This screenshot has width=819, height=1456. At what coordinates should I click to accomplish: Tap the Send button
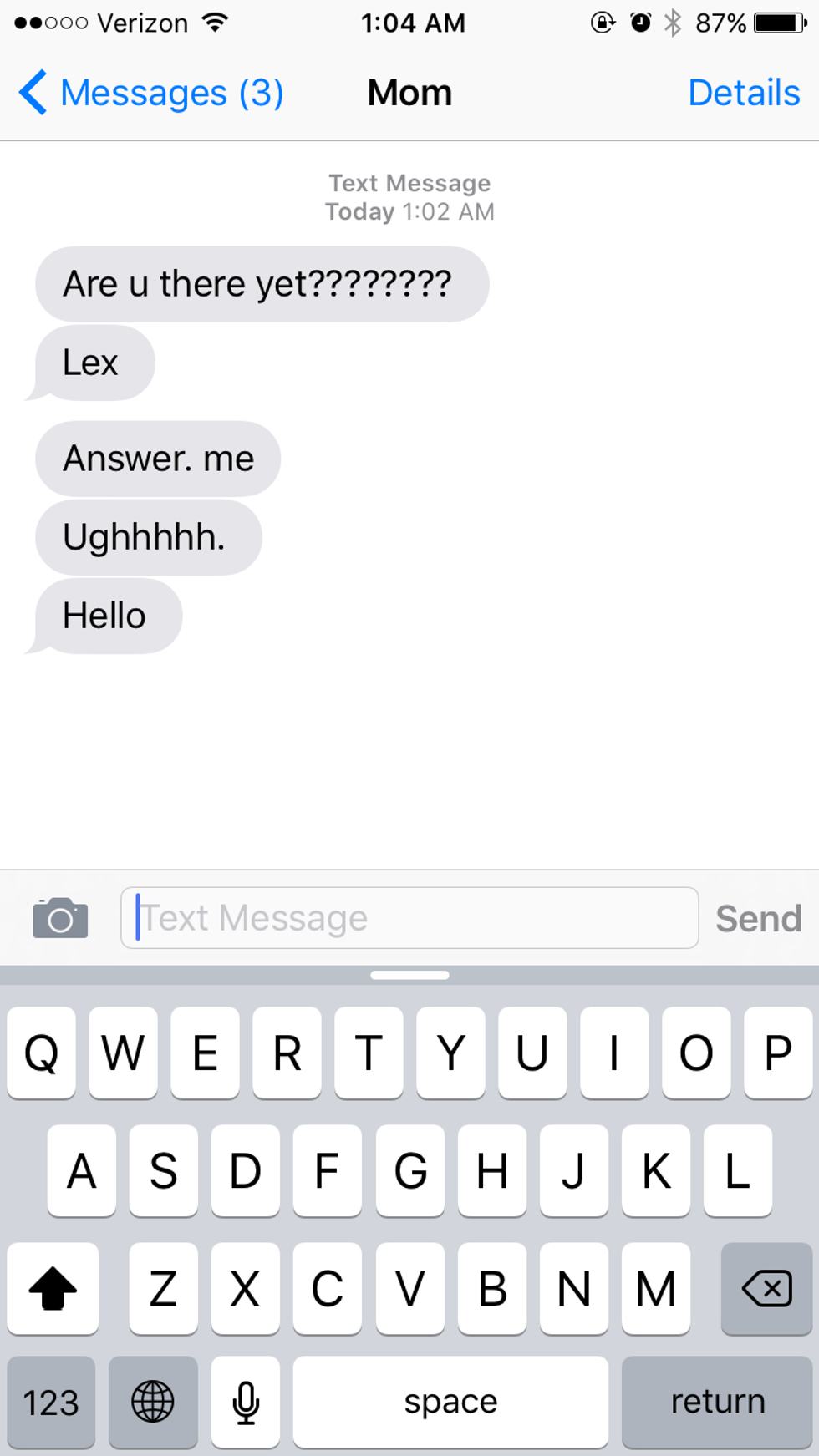(758, 918)
